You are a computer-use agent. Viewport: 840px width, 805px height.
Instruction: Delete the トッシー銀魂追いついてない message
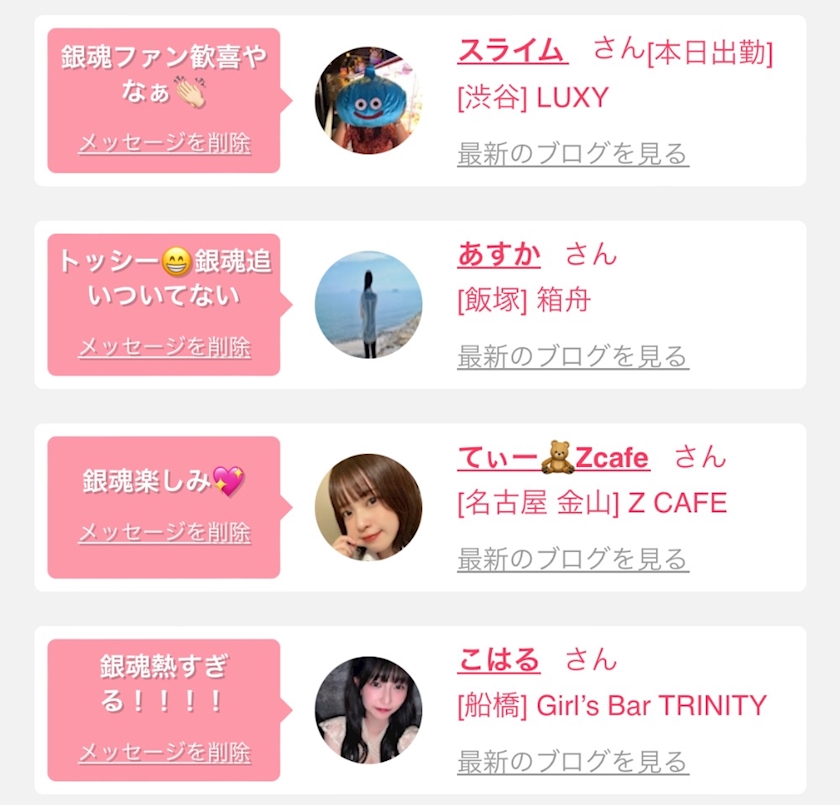tap(165, 347)
